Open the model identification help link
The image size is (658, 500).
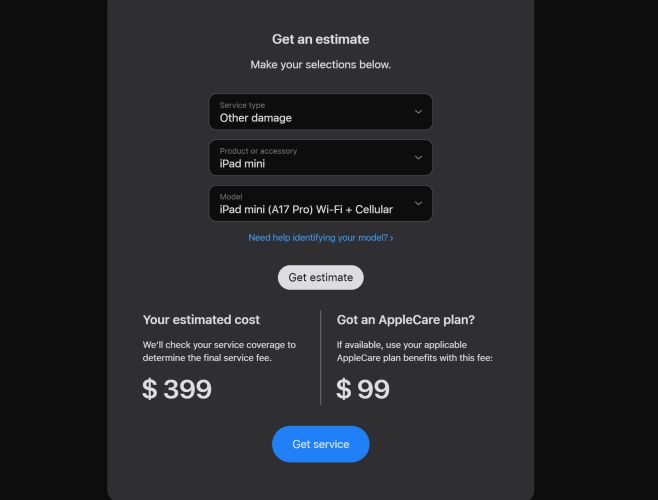[x=320, y=238]
